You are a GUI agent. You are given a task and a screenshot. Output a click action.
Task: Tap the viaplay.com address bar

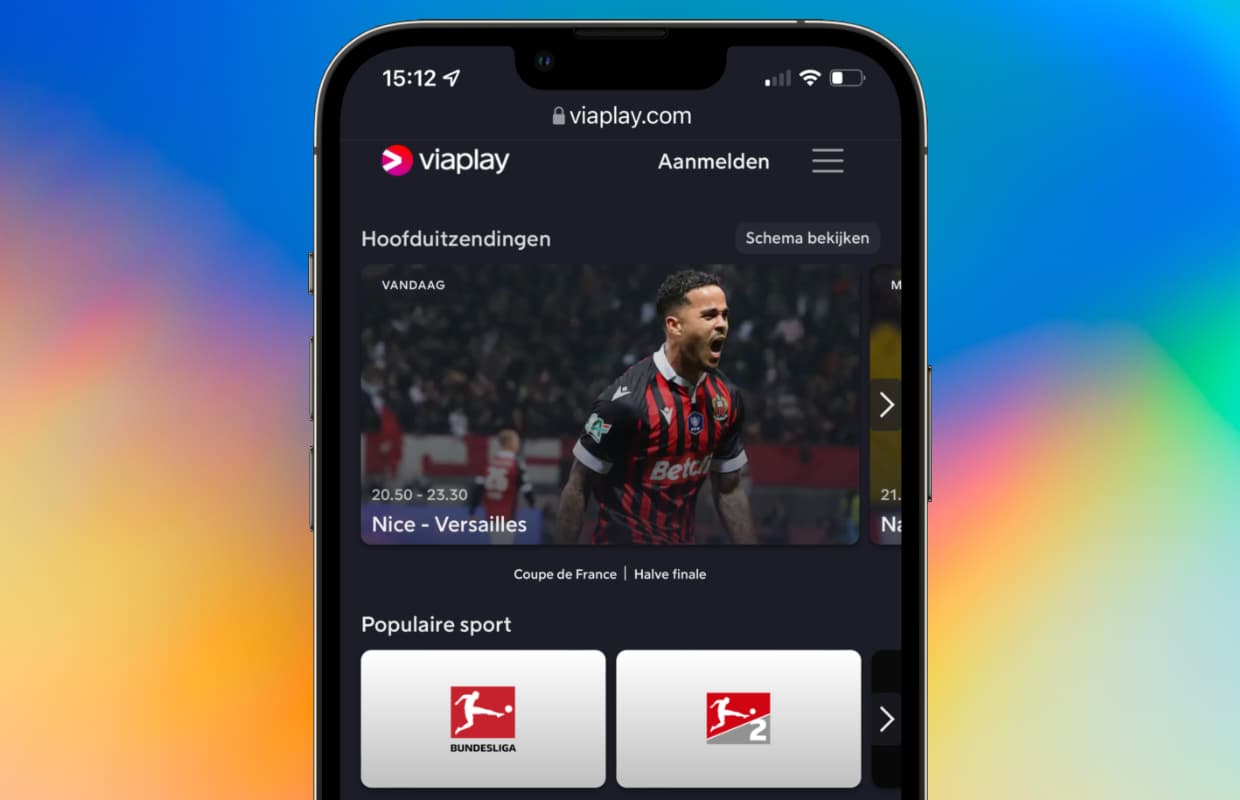pos(621,116)
